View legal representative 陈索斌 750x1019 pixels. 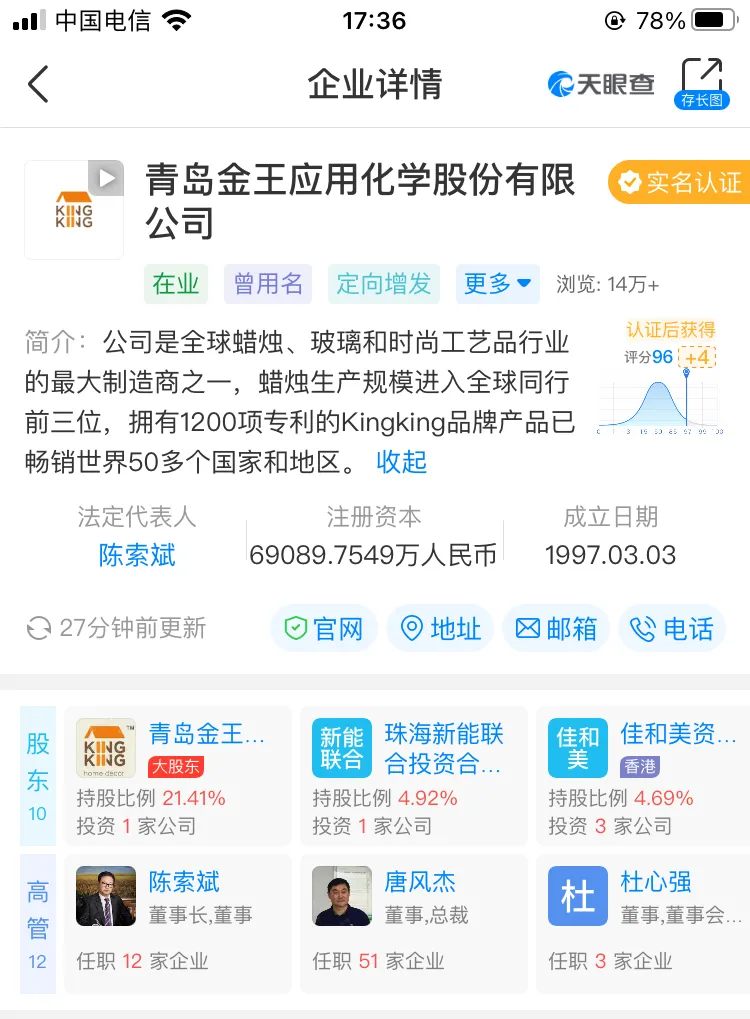(x=137, y=555)
